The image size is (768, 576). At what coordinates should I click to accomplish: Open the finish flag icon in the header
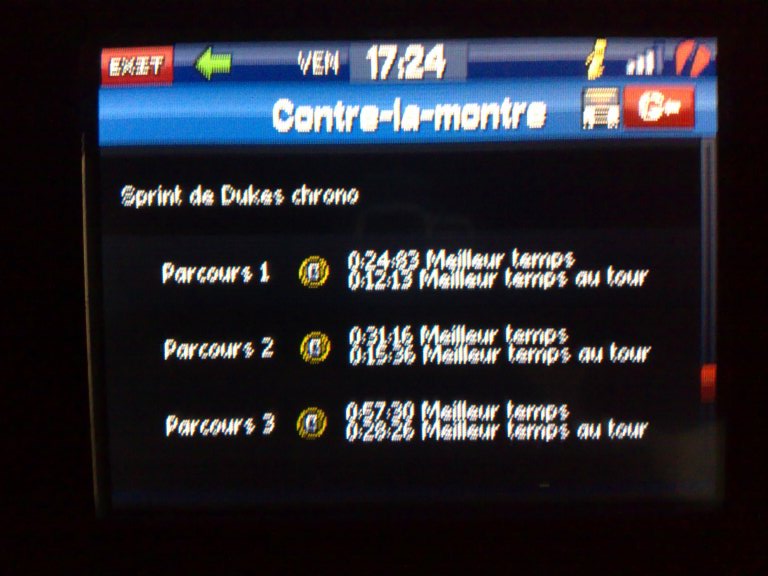600,109
